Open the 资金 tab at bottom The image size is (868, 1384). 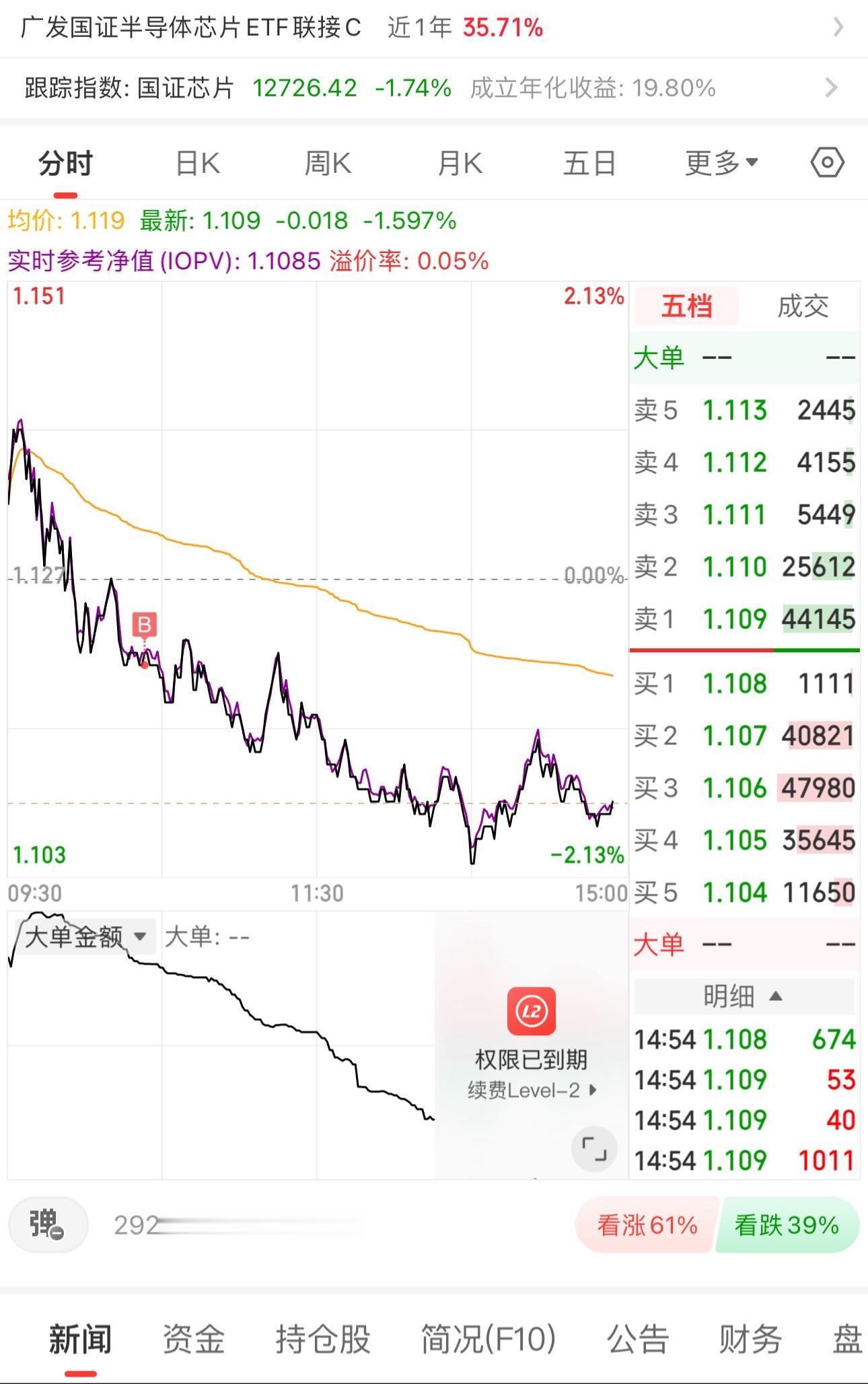coord(194,1338)
